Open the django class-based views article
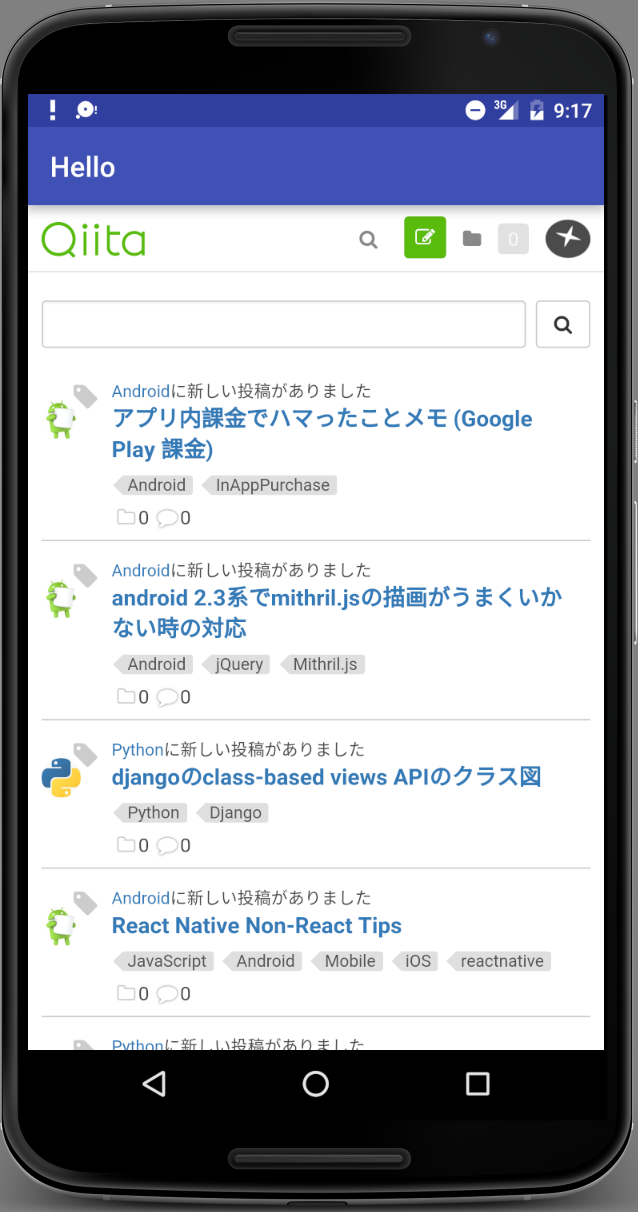This screenshot has width=638, height=1212. (x=327, y=777)
